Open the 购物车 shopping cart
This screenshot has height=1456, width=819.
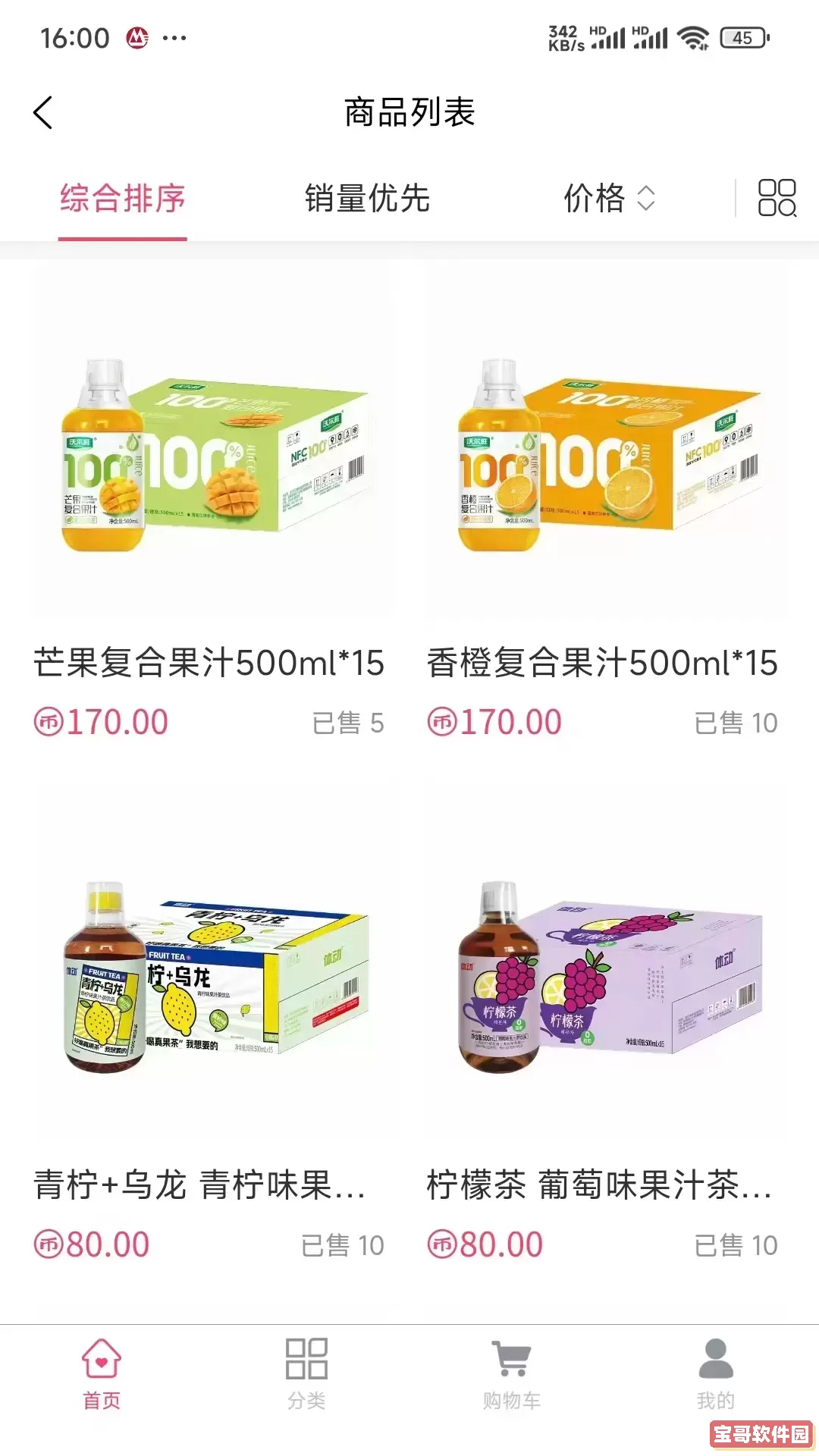coord(512,1374)
